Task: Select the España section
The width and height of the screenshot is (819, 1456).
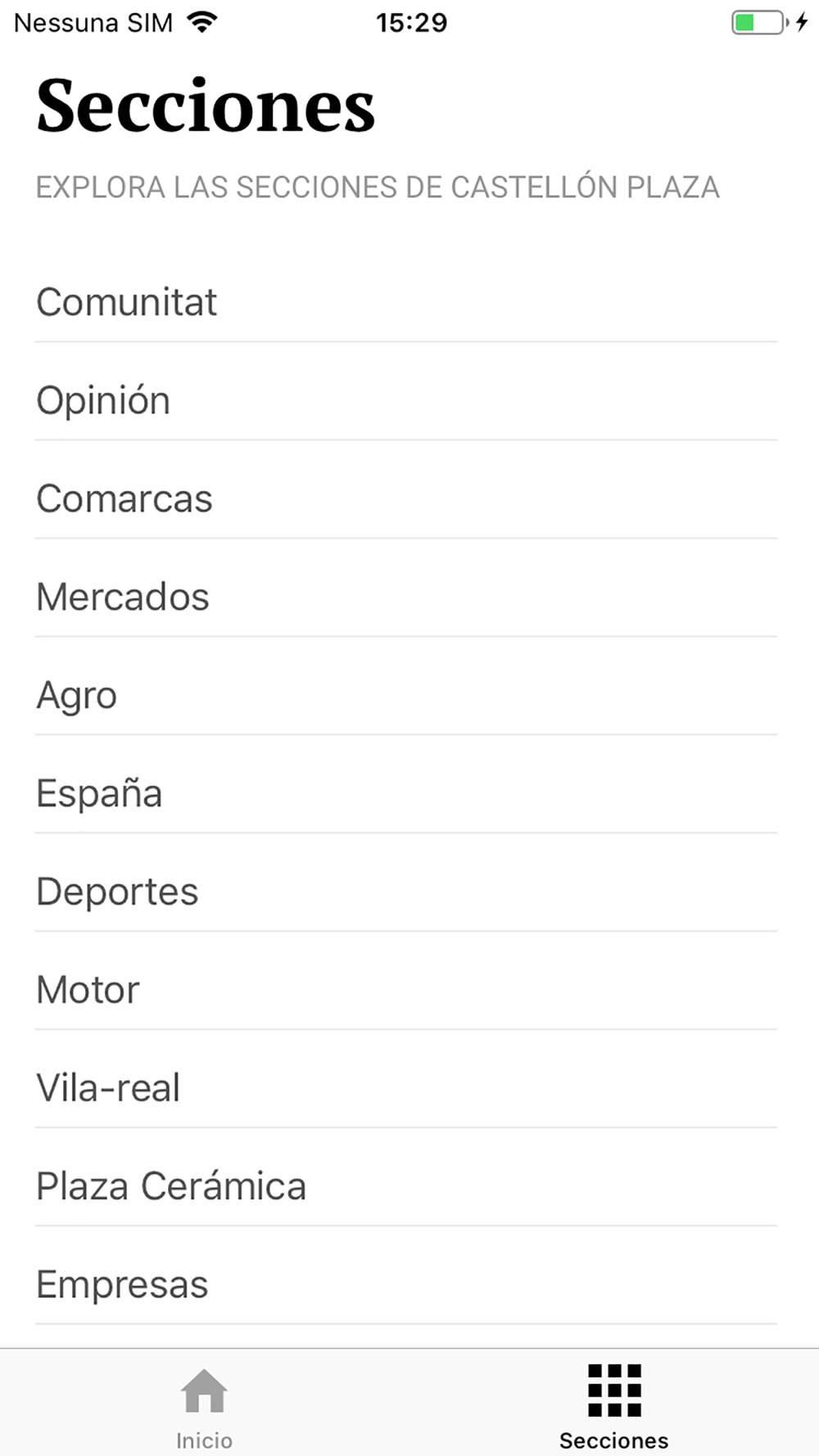Action: click(406, 793)
